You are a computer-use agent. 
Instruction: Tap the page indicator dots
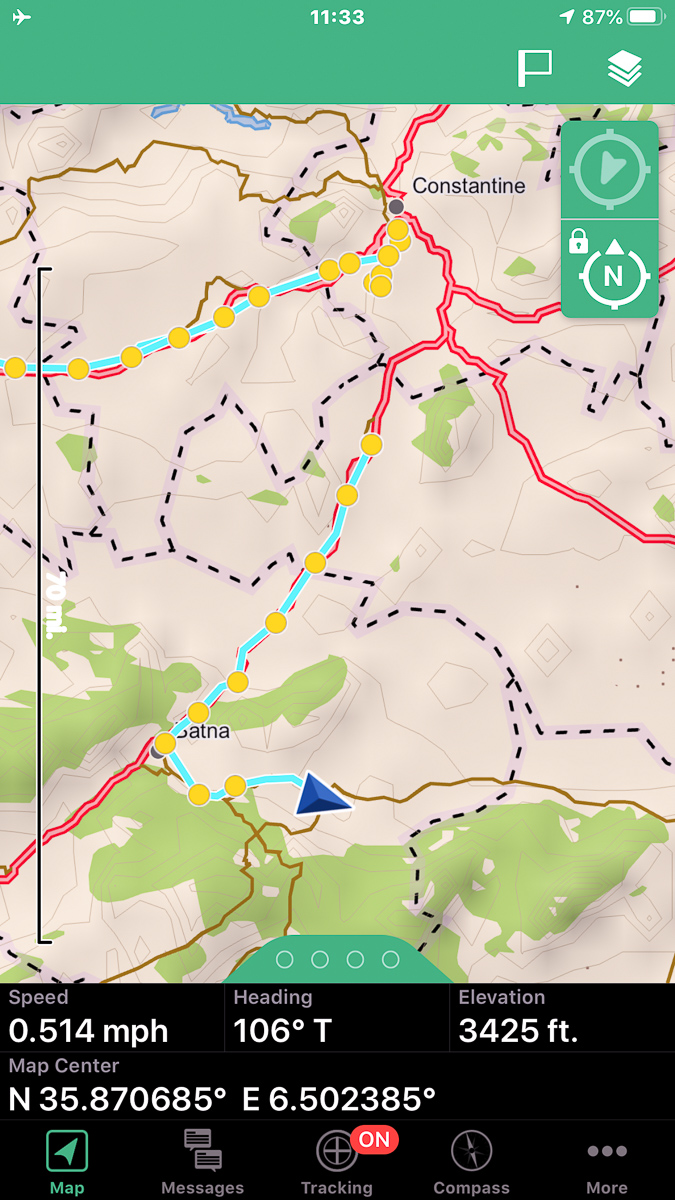337,960
